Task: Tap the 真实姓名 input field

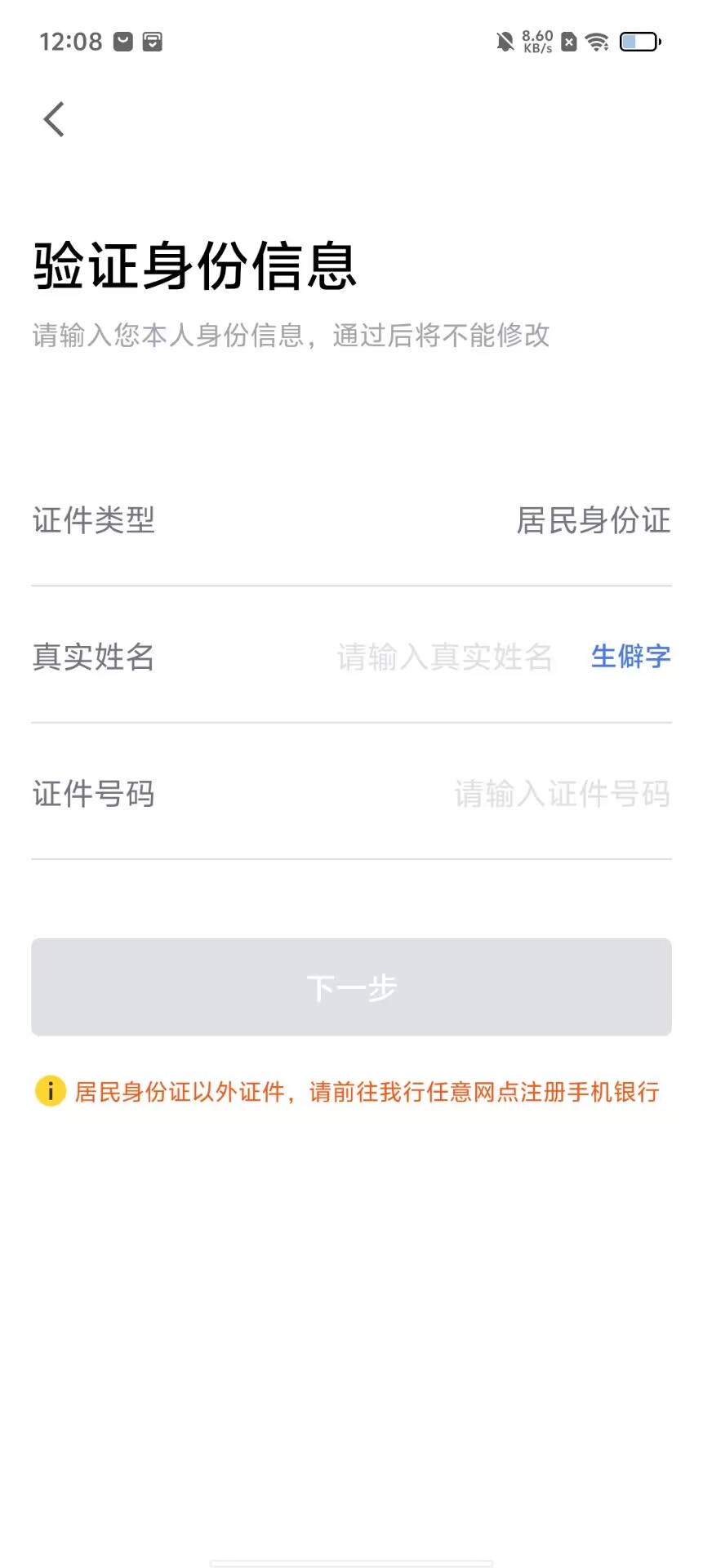Action: click(444, 657)
